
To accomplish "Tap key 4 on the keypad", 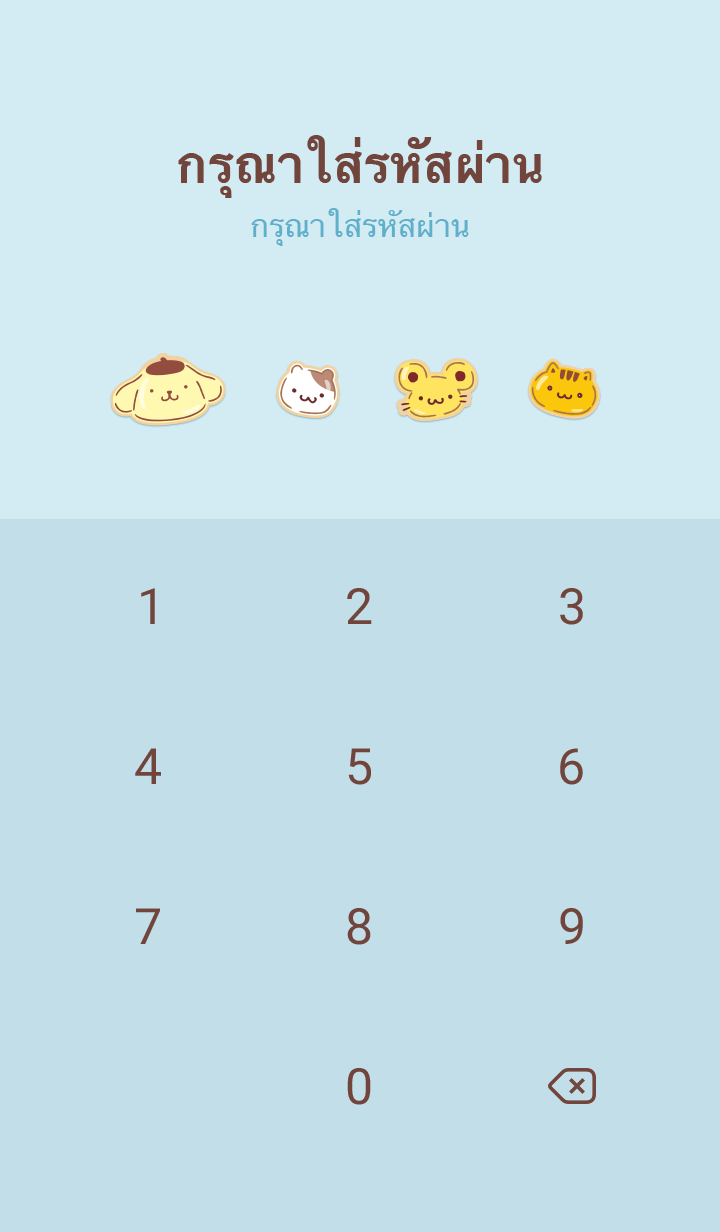I will click(148, 767).
